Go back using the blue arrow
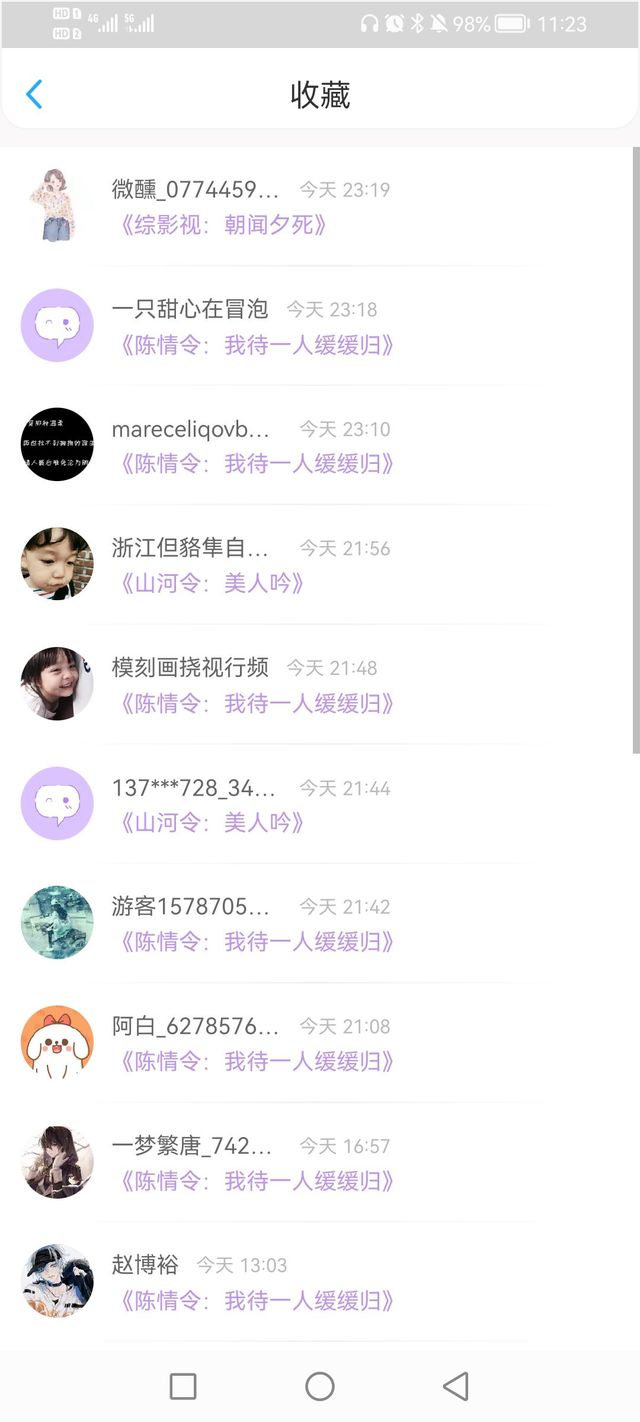Image resolution: width=640 pixels, height=1422 pixels. (x=34, y=95)
